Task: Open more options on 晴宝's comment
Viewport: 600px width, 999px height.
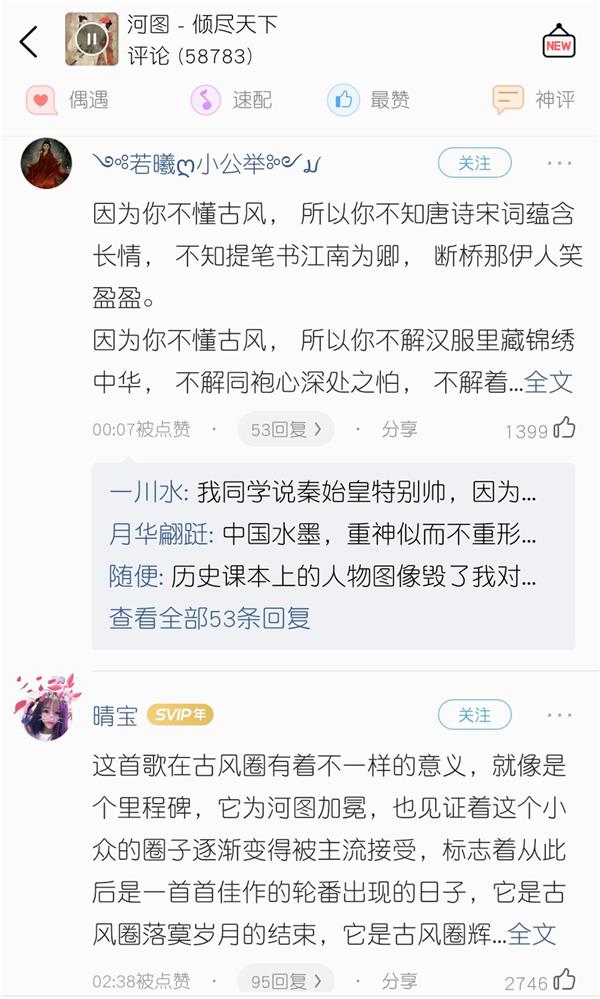Action: pyautogui.click(x=559, y=715)
